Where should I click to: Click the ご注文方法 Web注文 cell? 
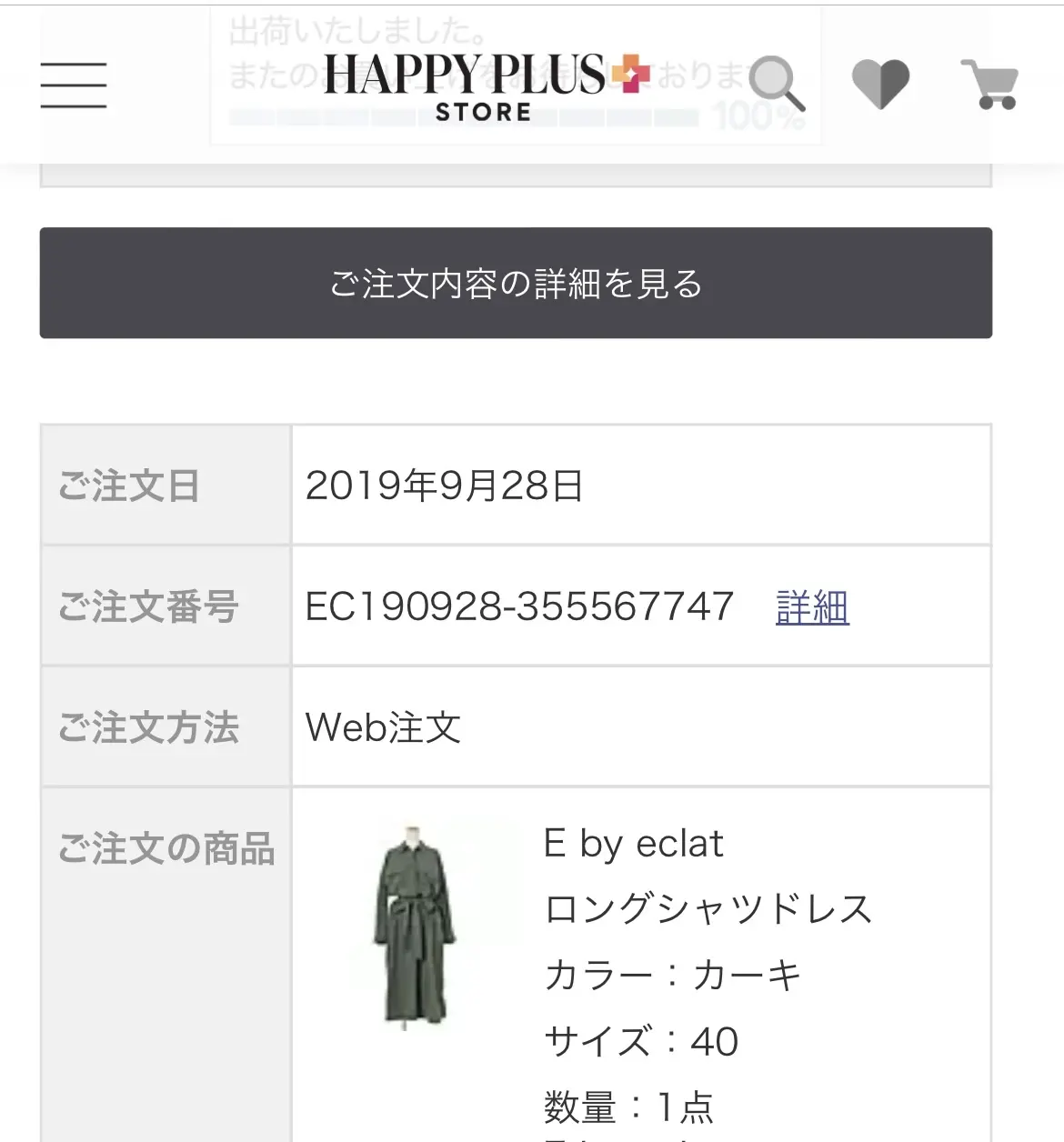coord(384,727)
